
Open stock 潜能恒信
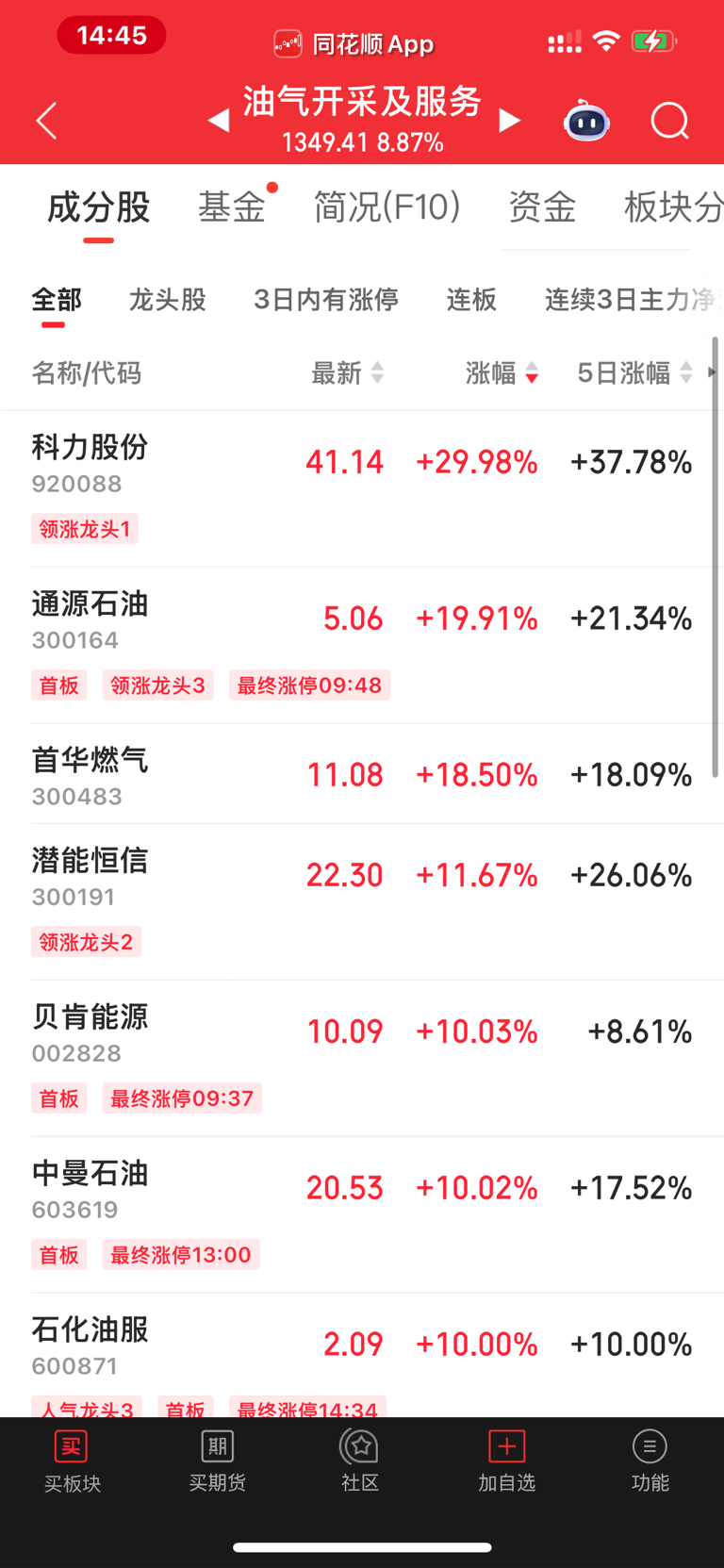click(x=362, y=901)
